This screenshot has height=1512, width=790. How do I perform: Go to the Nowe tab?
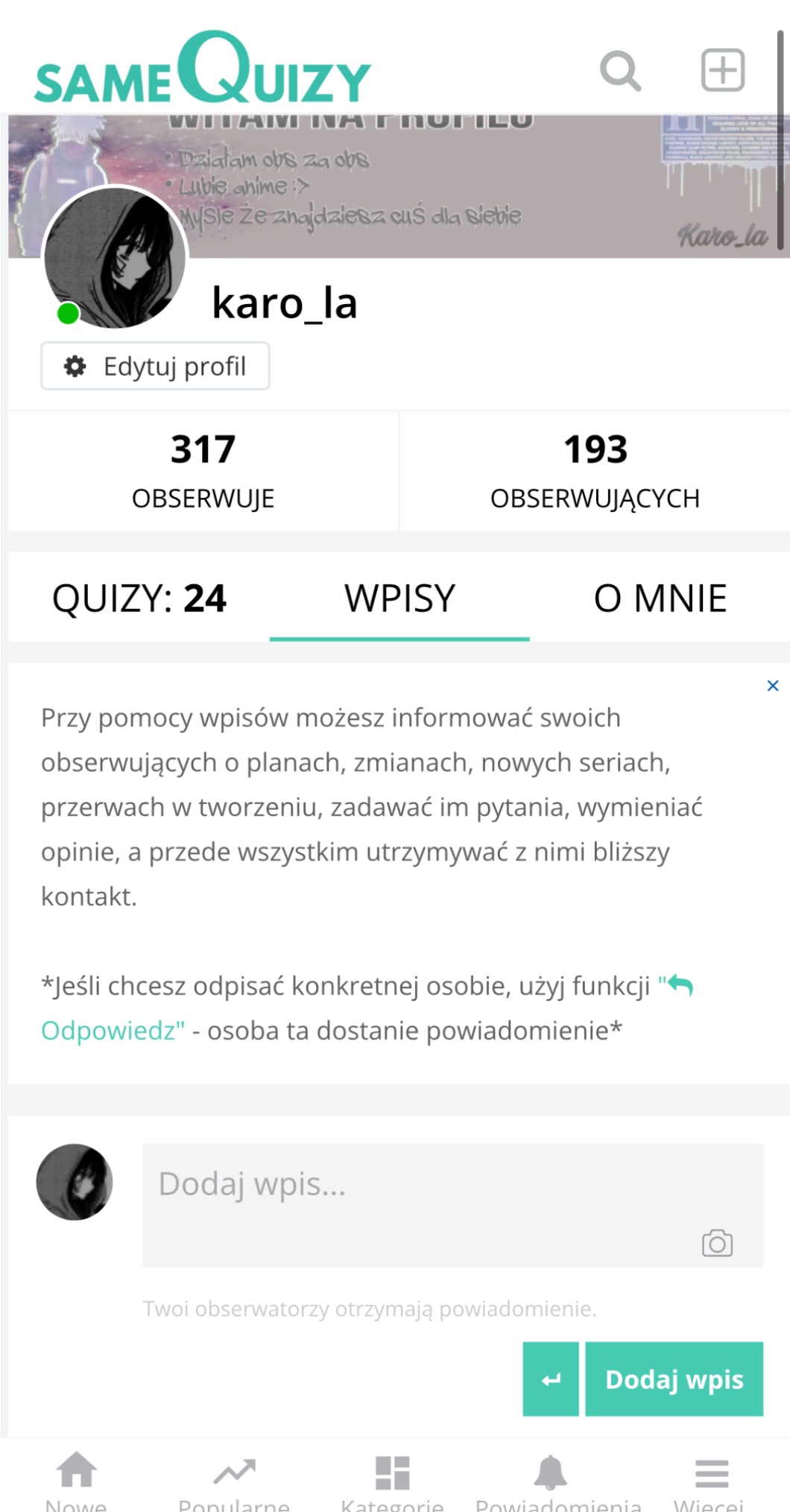coord(76,1479)
